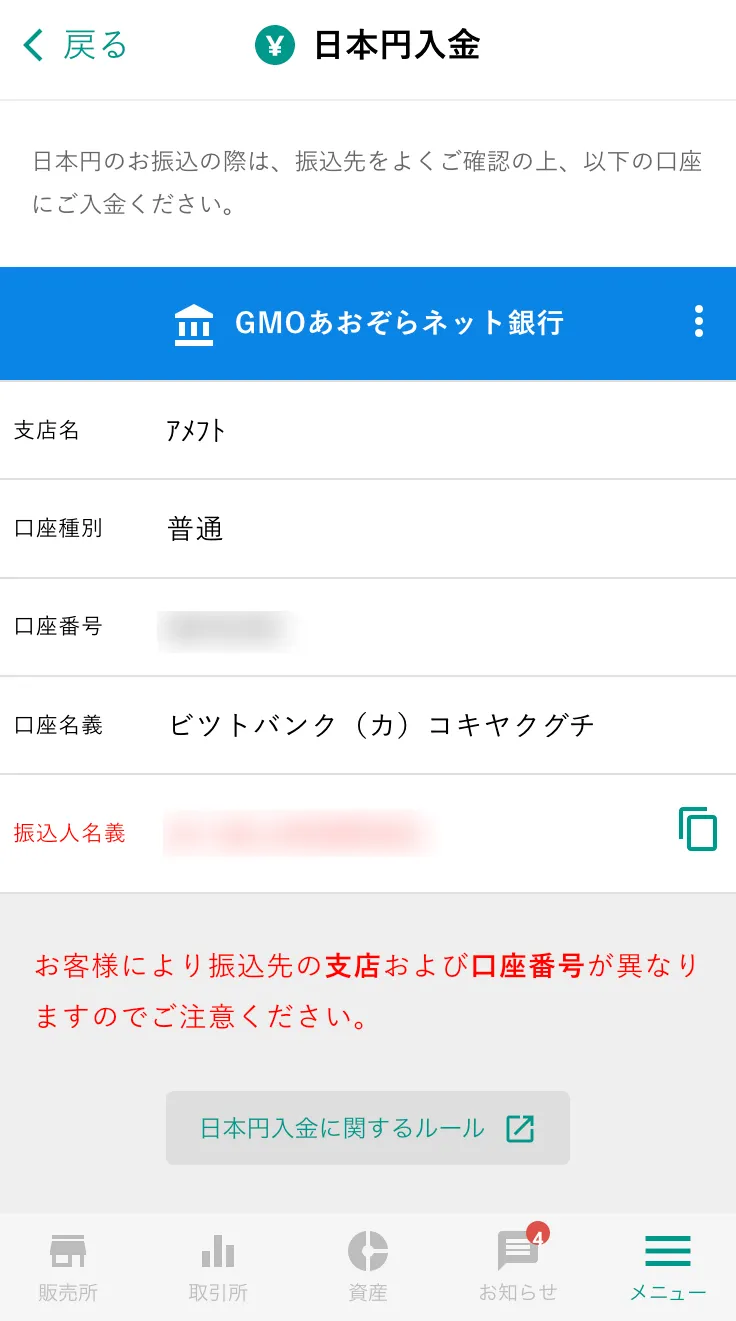Go back with the 戻る button
The width and height of the screenshot is (736, 1321).
click(75, 46)
